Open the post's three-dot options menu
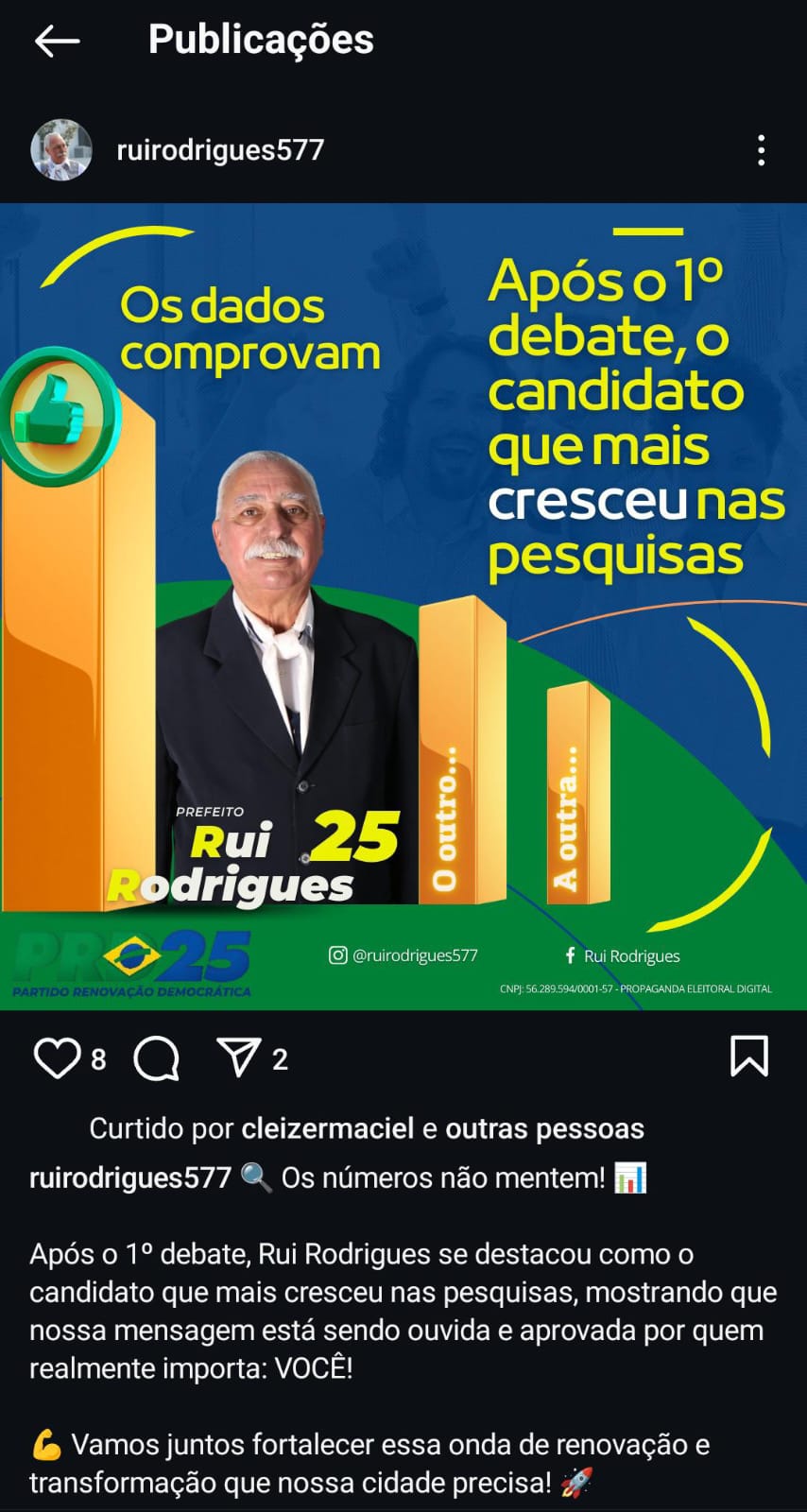Viewport: 807px width, 1512px height. pyautogui.click(x=761, y=150)
